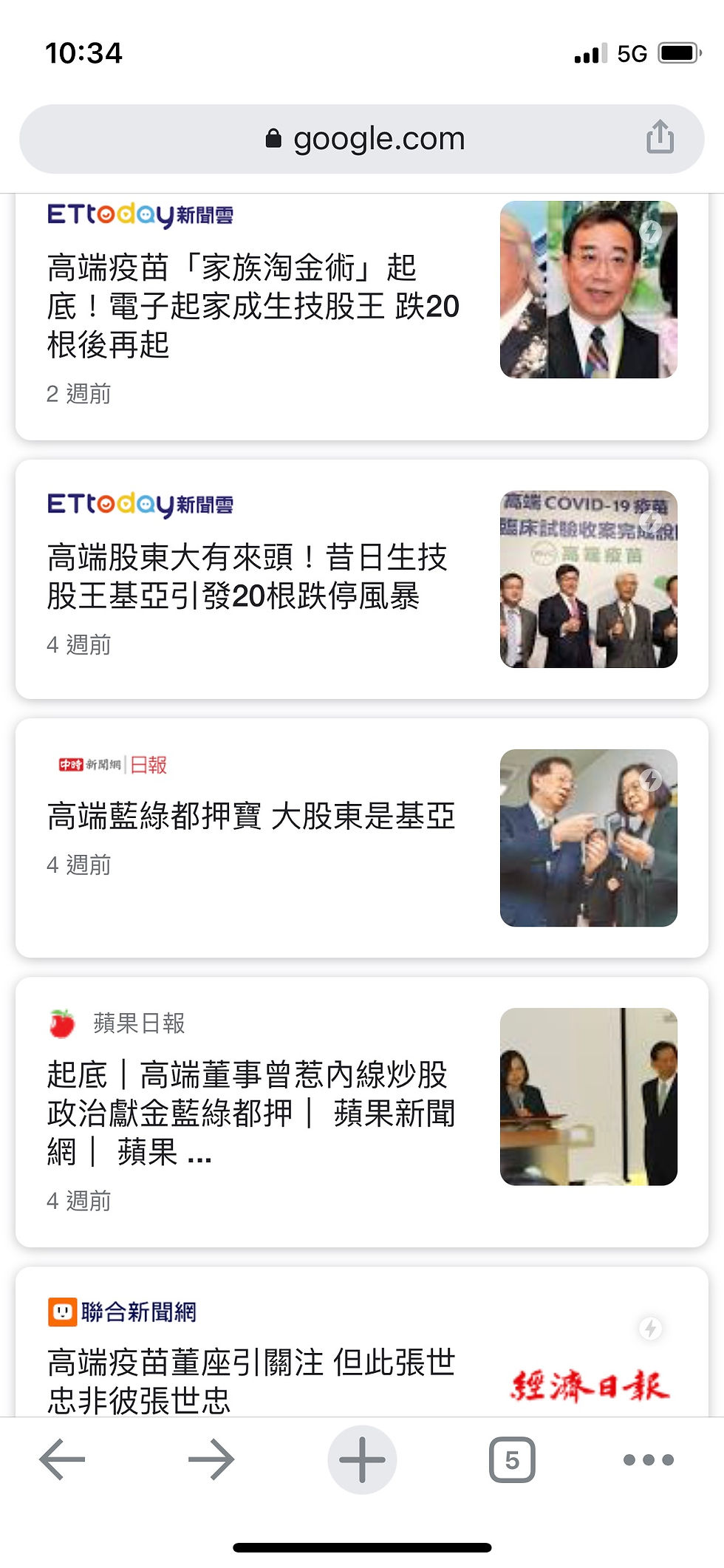Go forward to the next page

point(211,1459)
